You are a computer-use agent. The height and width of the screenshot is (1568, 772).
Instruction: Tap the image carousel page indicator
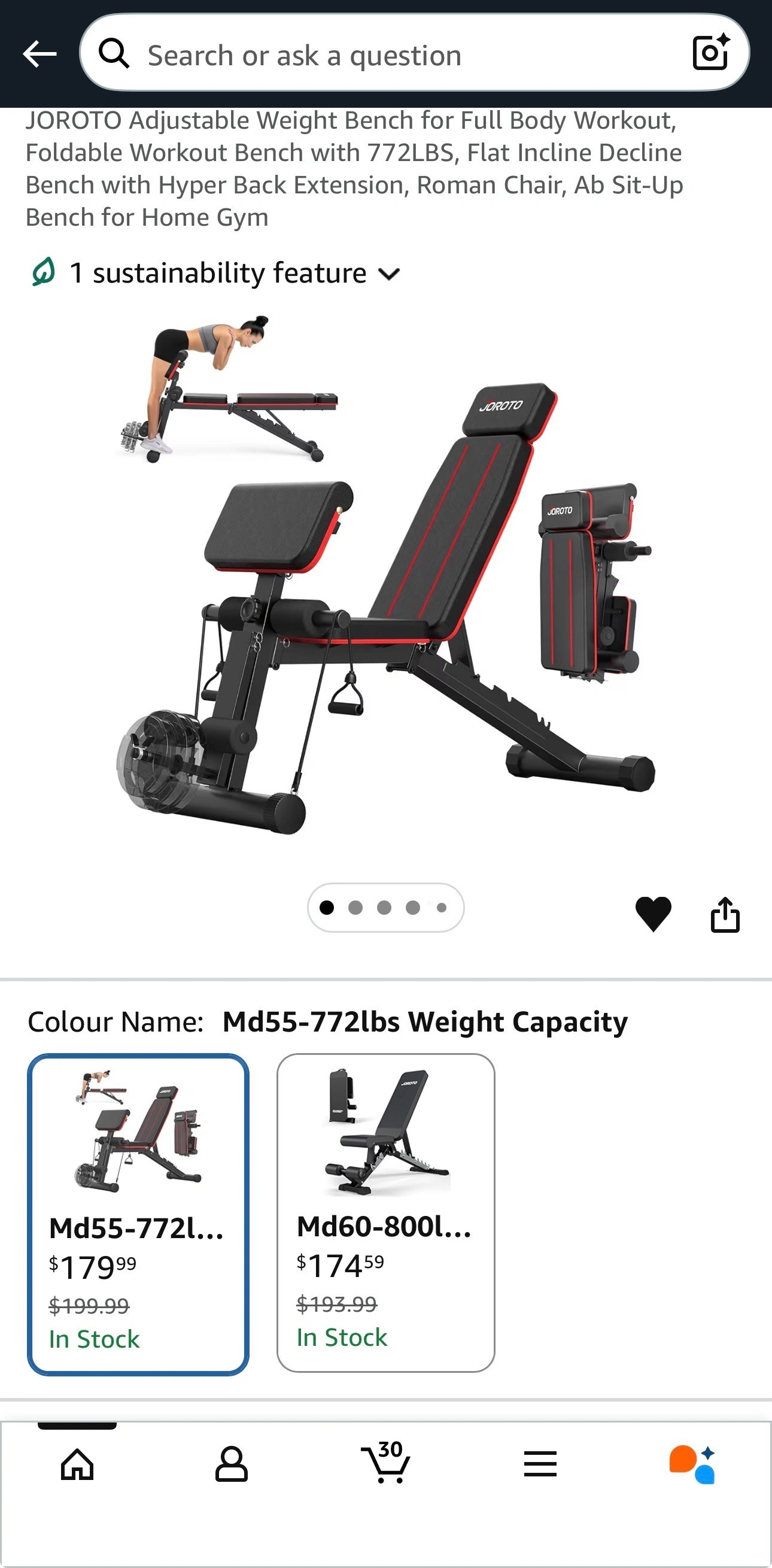385,908
